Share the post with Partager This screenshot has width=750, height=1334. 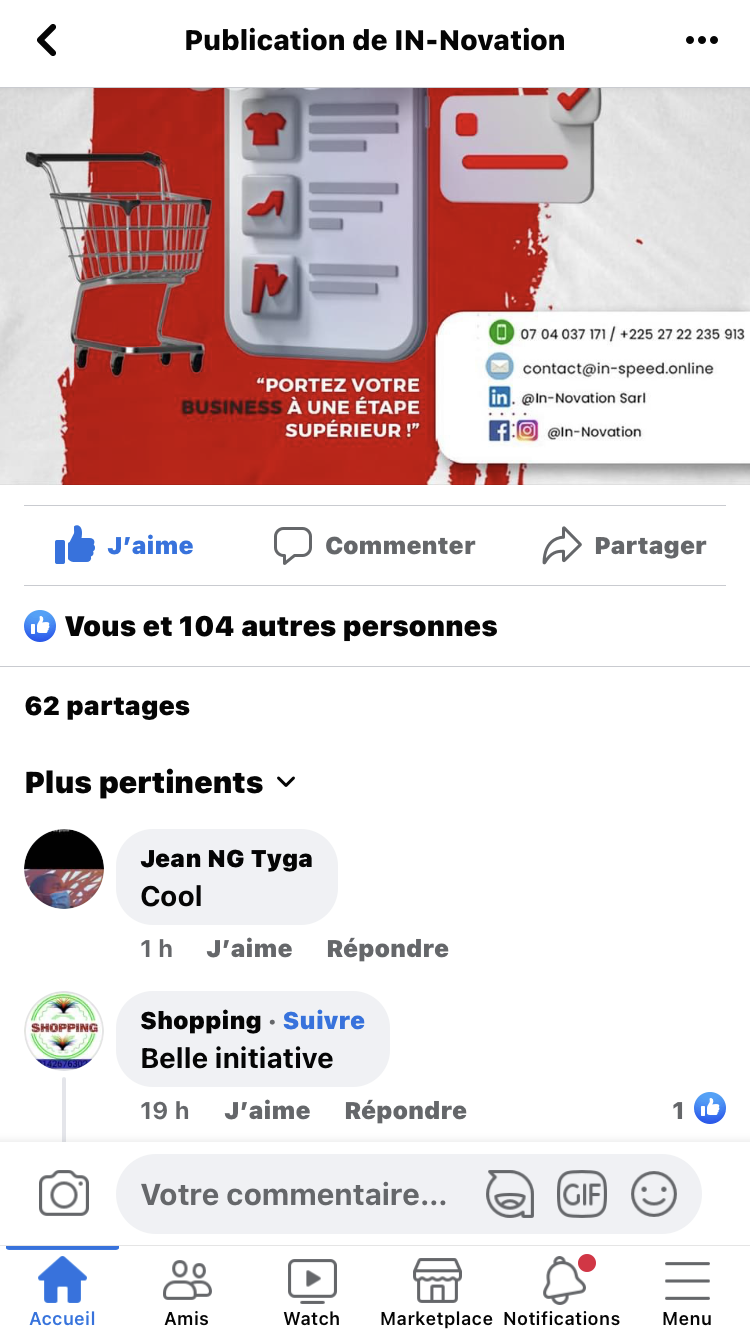click(x=625, y=546)
